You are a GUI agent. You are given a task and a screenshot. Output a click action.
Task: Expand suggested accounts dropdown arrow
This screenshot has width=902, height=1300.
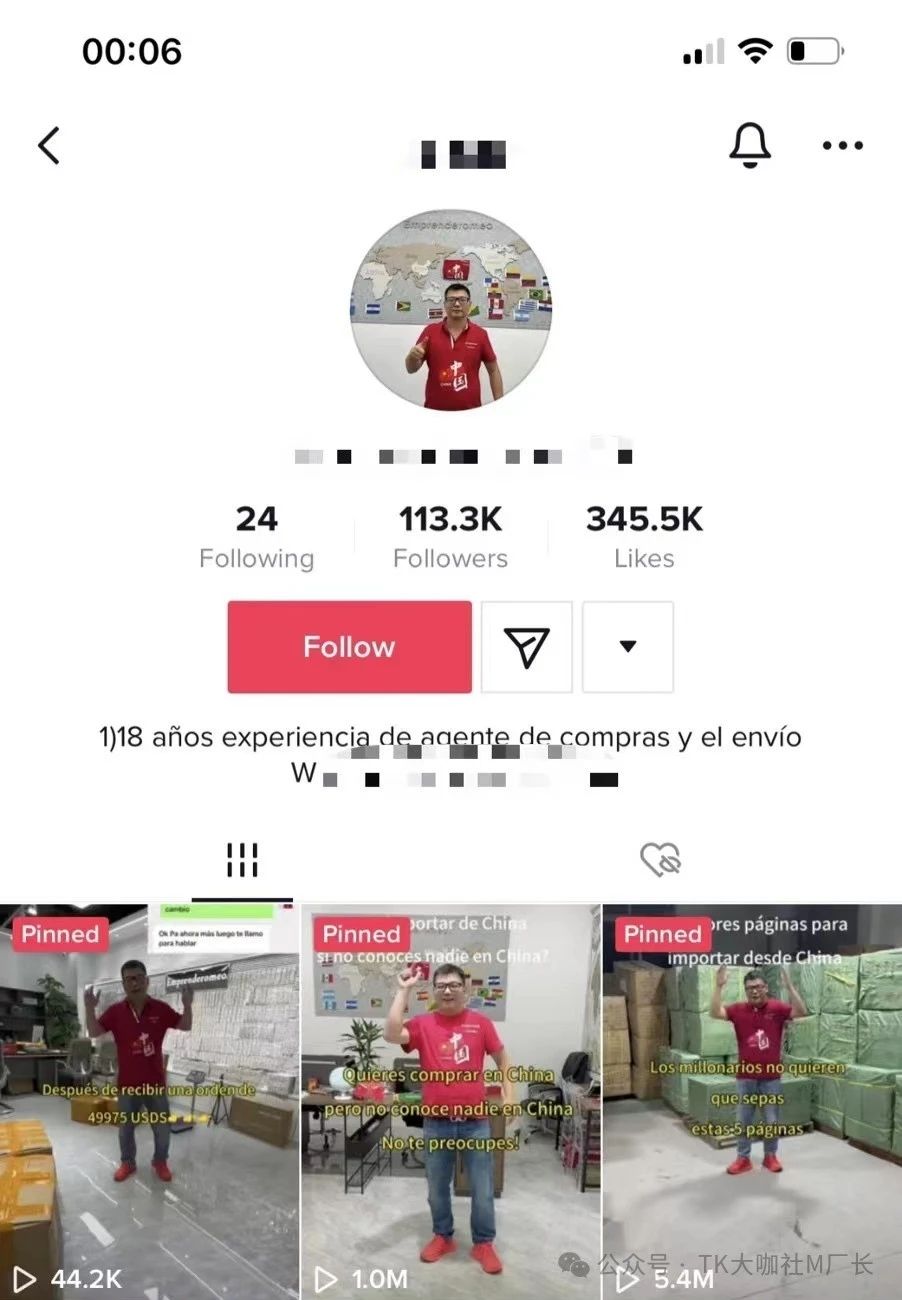(628, 647)
